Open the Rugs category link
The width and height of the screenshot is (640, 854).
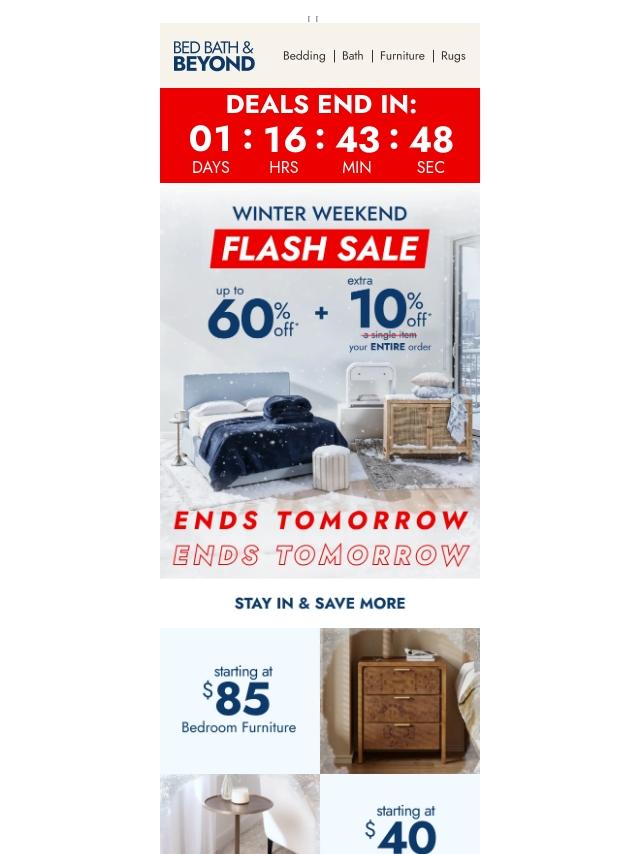click(x=453, y=56)
